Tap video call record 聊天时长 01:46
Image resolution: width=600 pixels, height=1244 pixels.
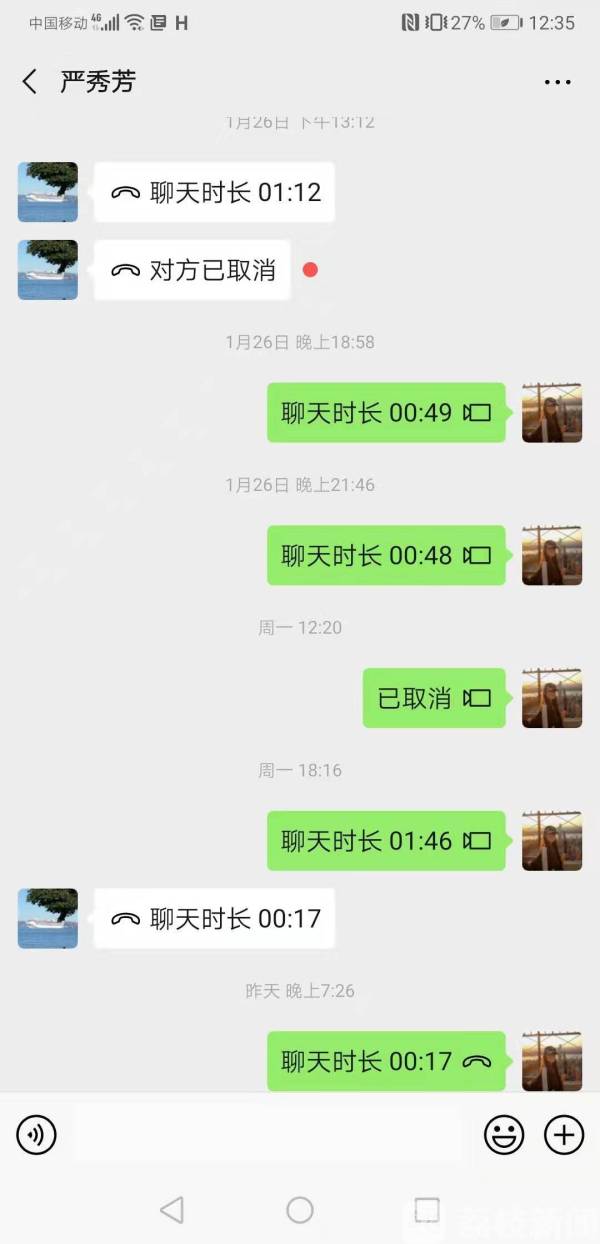(x=386, y=841)
